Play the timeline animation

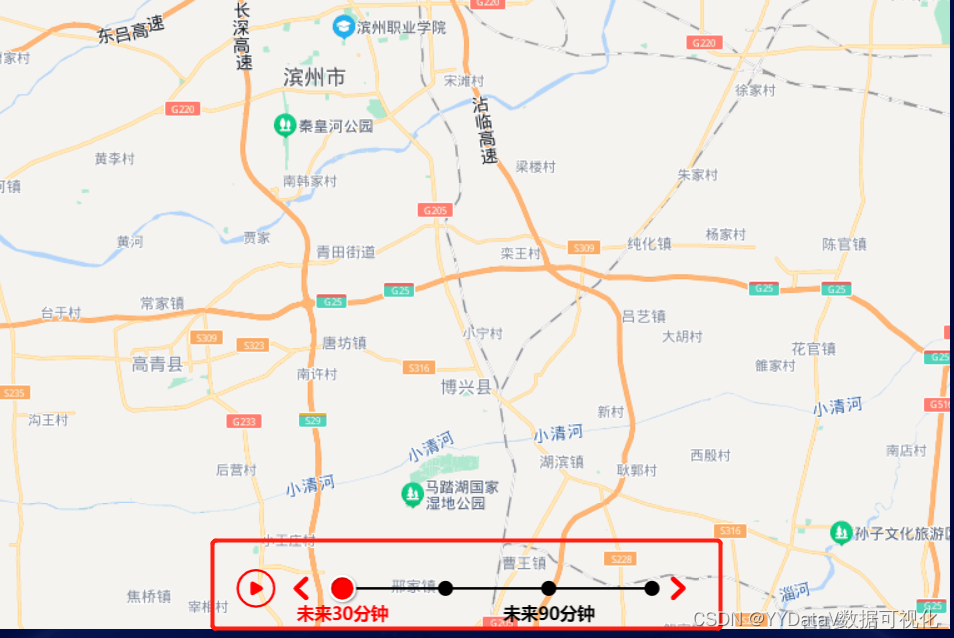[x=256, y=588]
